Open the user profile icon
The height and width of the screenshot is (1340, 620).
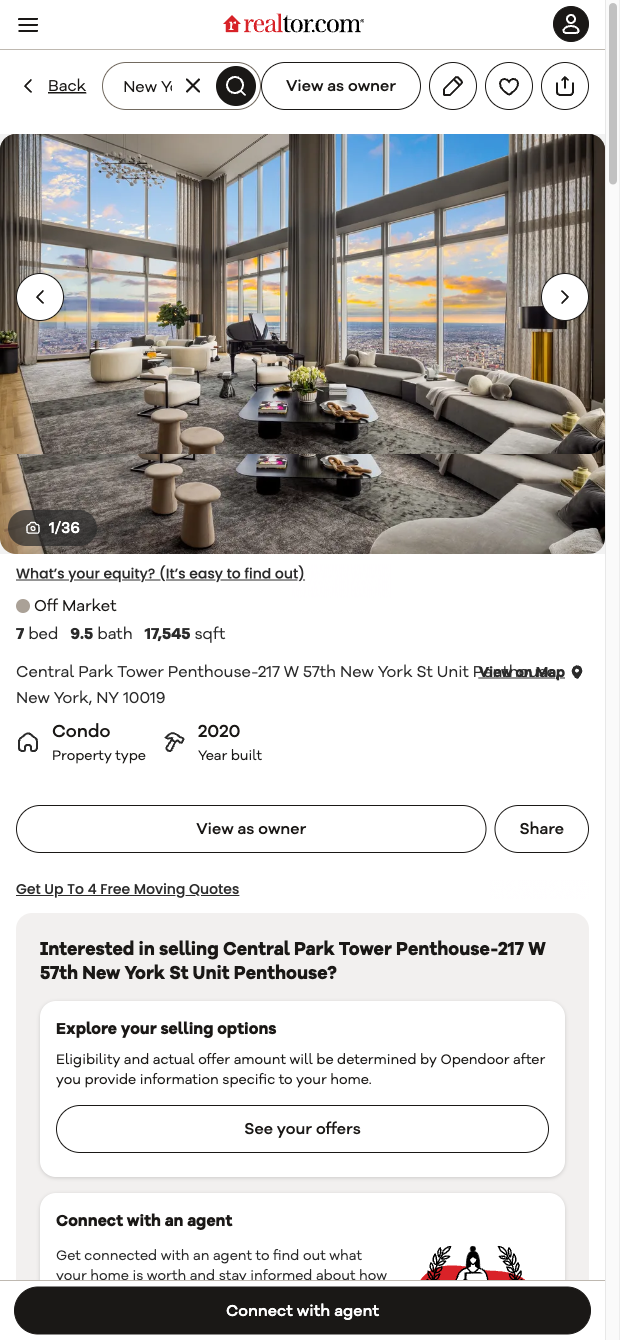pos(571,24)
